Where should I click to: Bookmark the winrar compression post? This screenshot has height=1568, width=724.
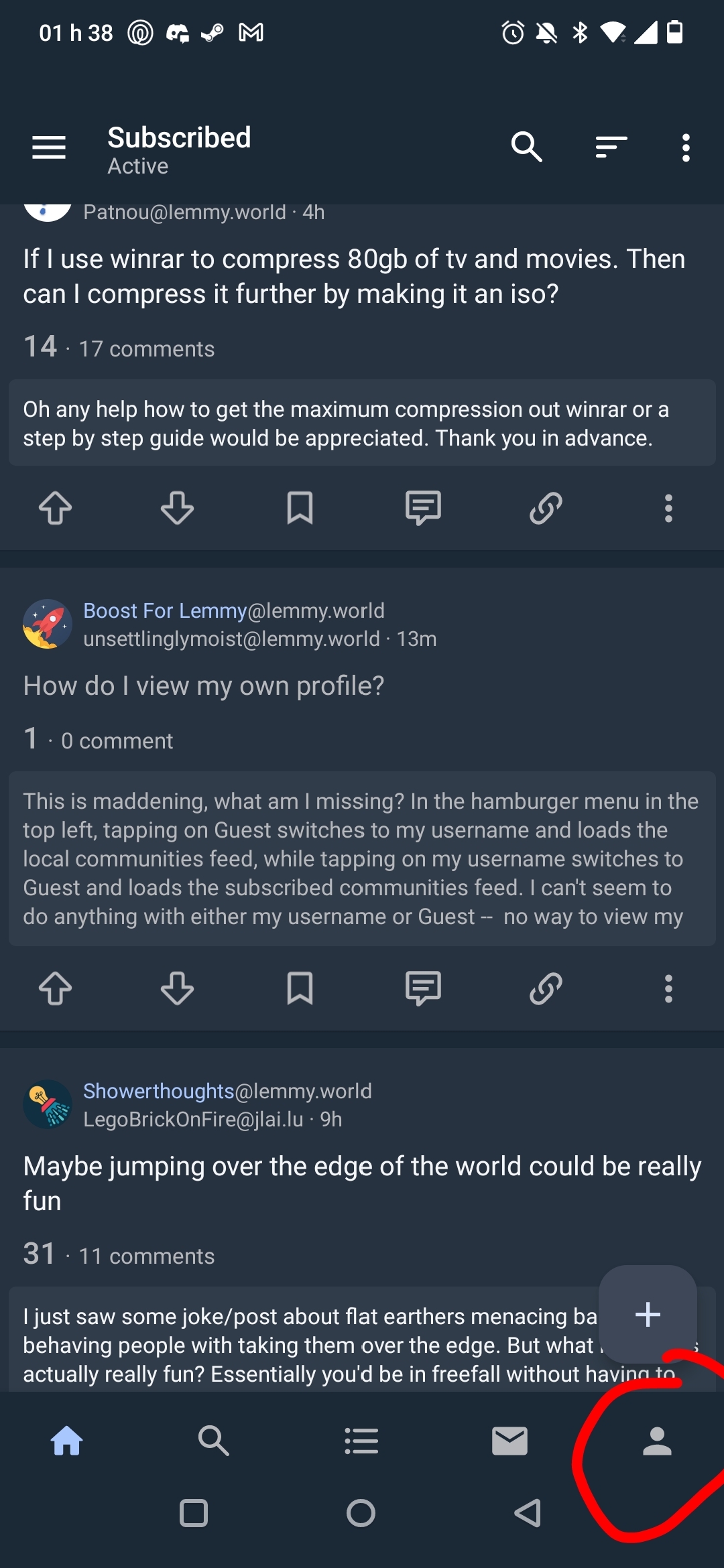[x=300, y=508]
